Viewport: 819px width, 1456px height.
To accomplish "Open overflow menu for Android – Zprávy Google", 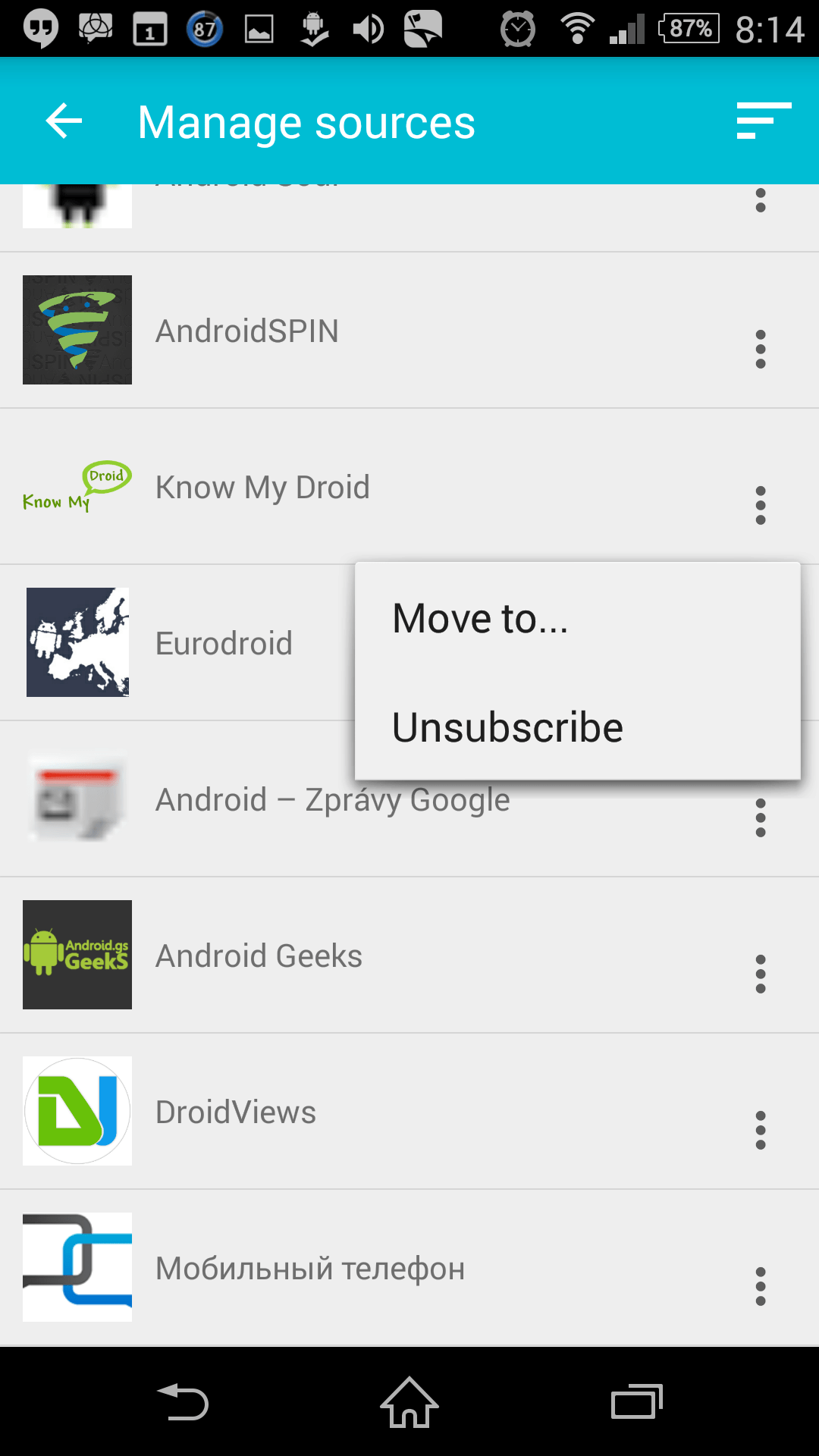I will coord(761,818).
